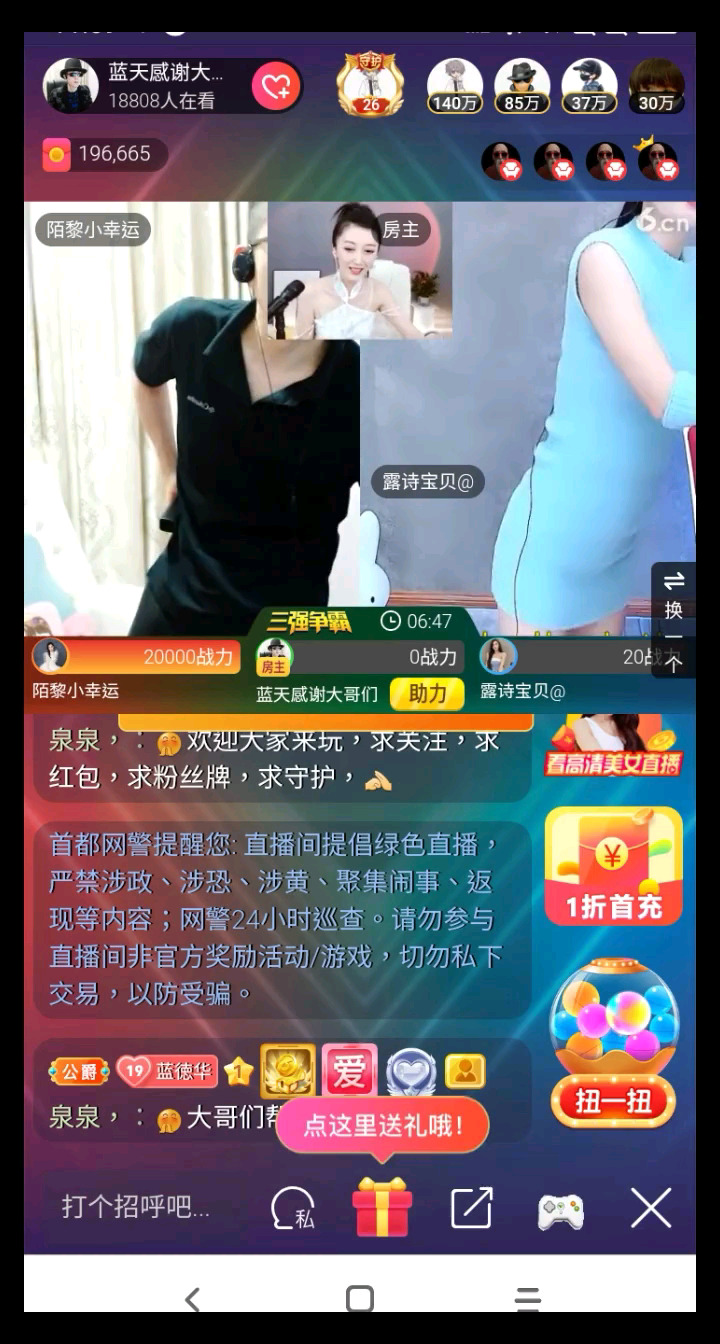View fan avatar labeled 30万
720x1344 pixels.
656,86
